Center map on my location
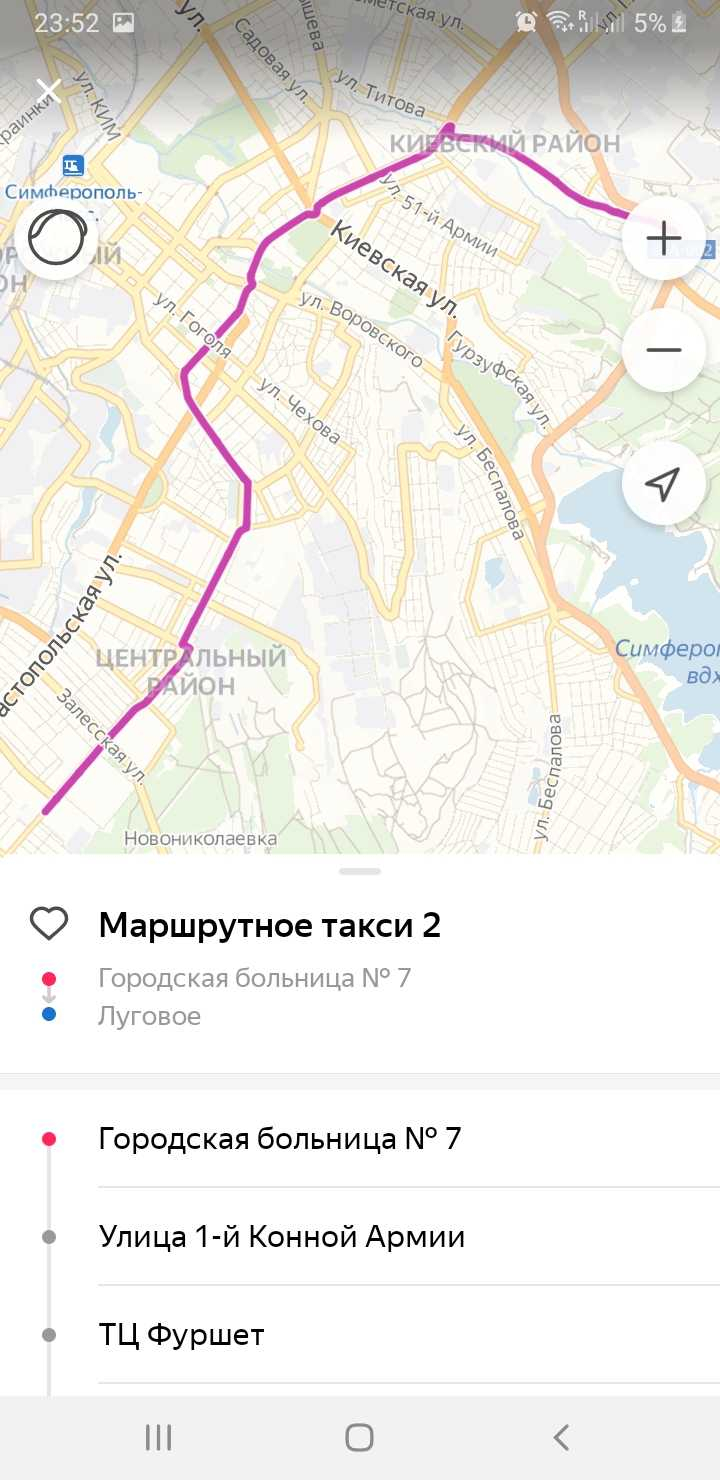 [663, 483]
